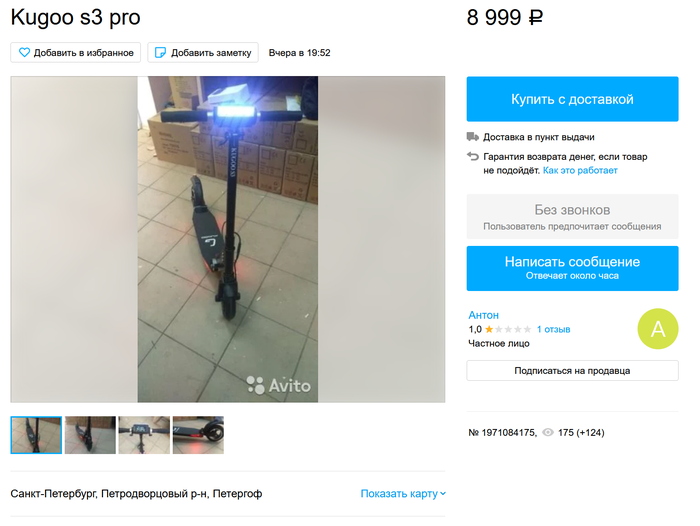The height and width of the screenshot is (526, 700).
Task: Open Как это работает link
Action: (580, 171)
